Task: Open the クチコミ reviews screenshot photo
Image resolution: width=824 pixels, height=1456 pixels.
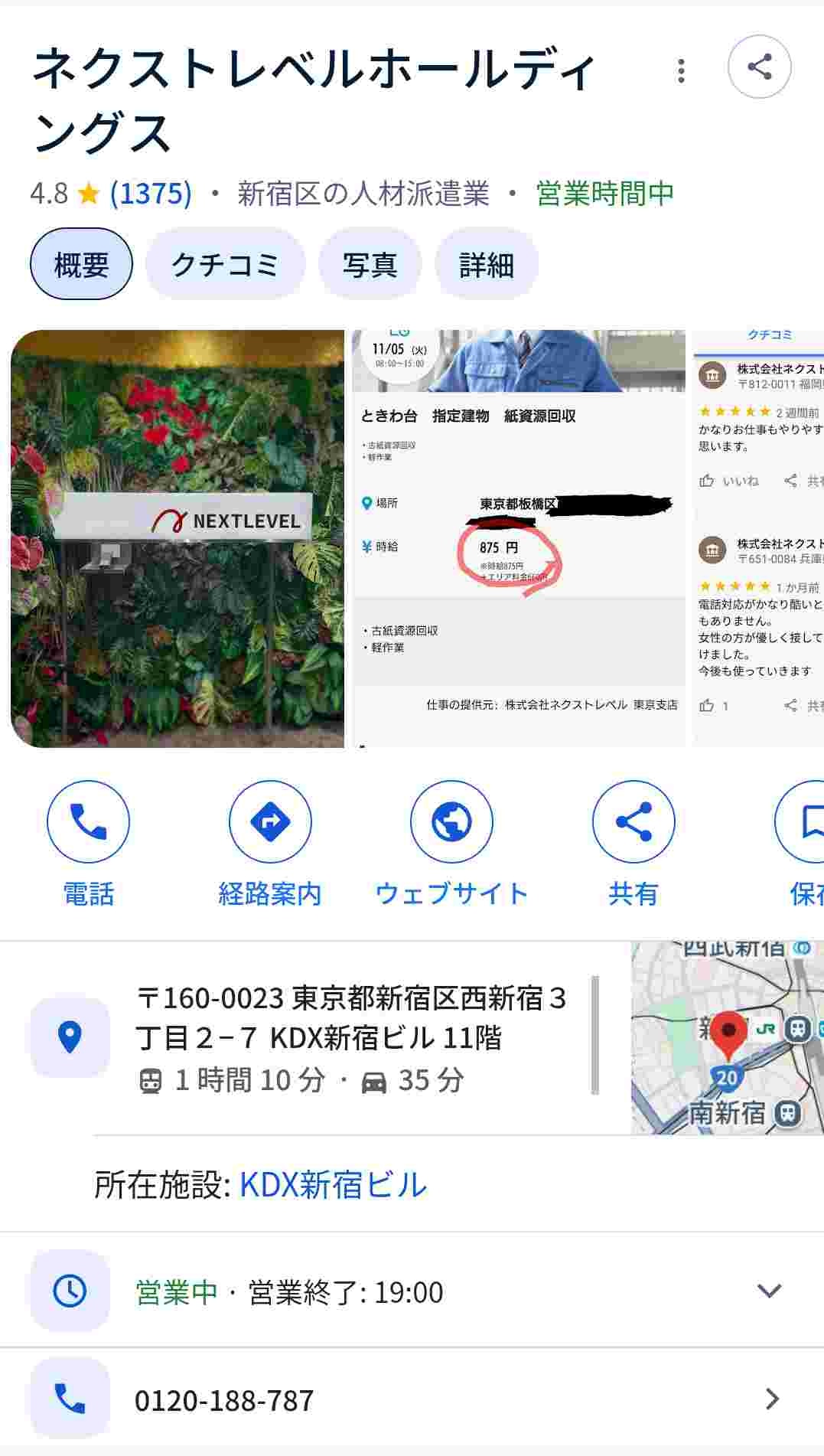Action: point(757,538)
